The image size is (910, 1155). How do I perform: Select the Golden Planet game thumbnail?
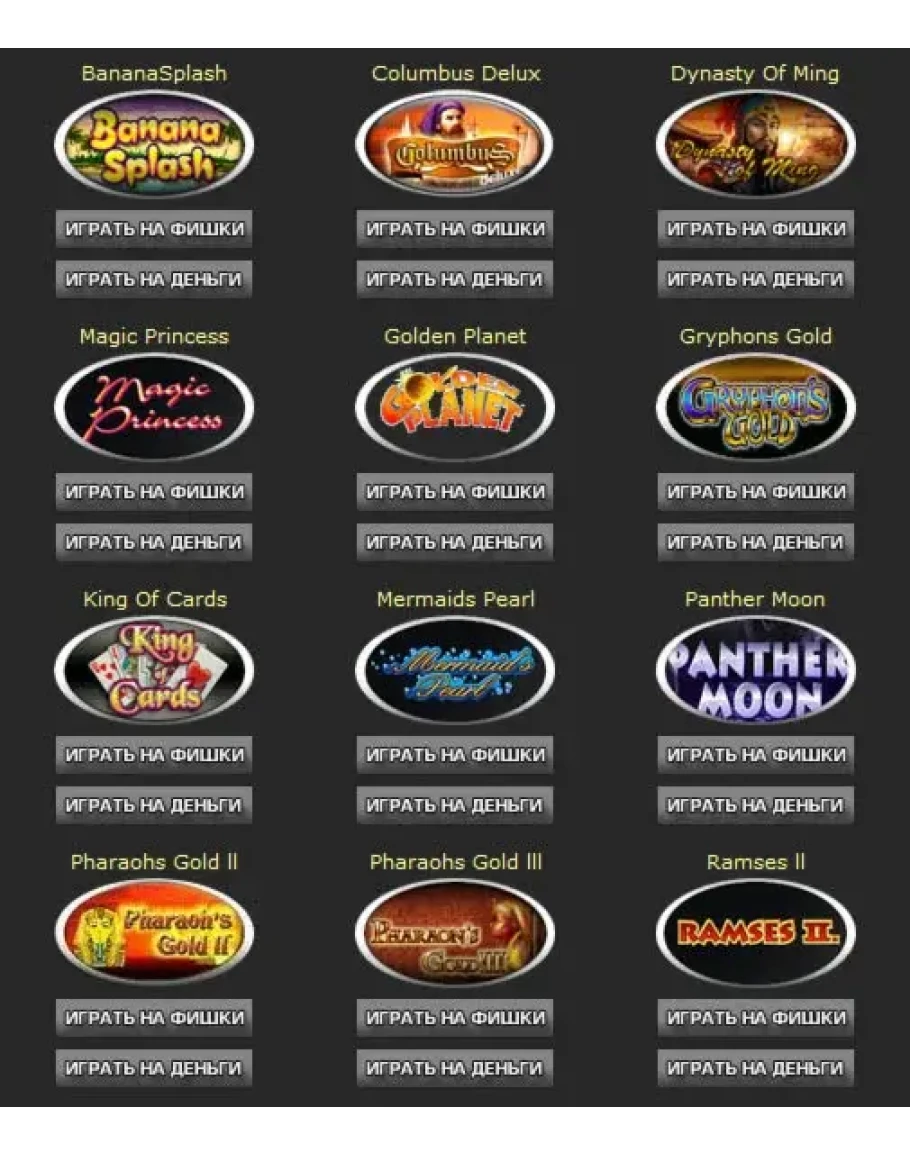[x=454, y=408]
